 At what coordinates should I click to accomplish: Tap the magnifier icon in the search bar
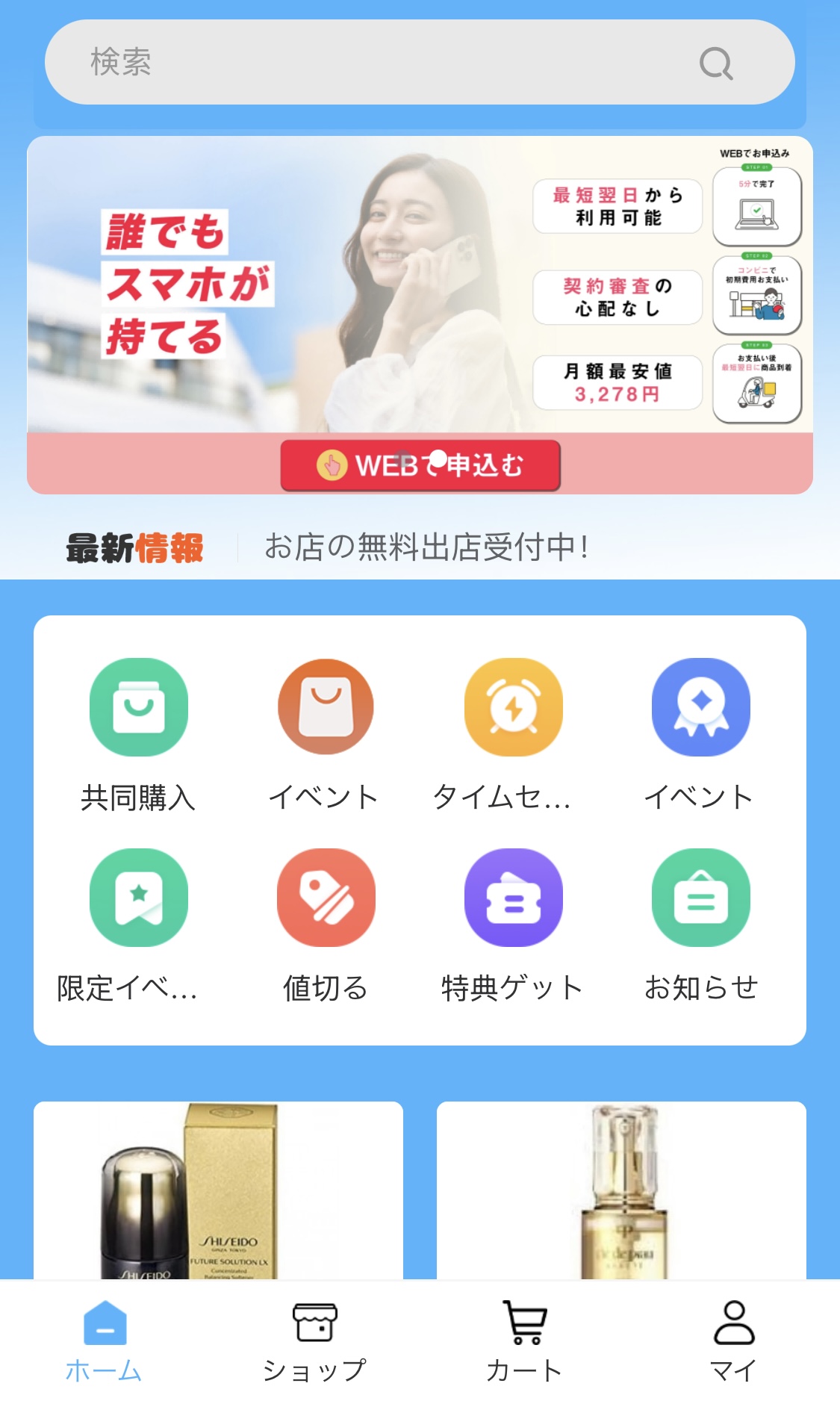(x=715, y=63)
